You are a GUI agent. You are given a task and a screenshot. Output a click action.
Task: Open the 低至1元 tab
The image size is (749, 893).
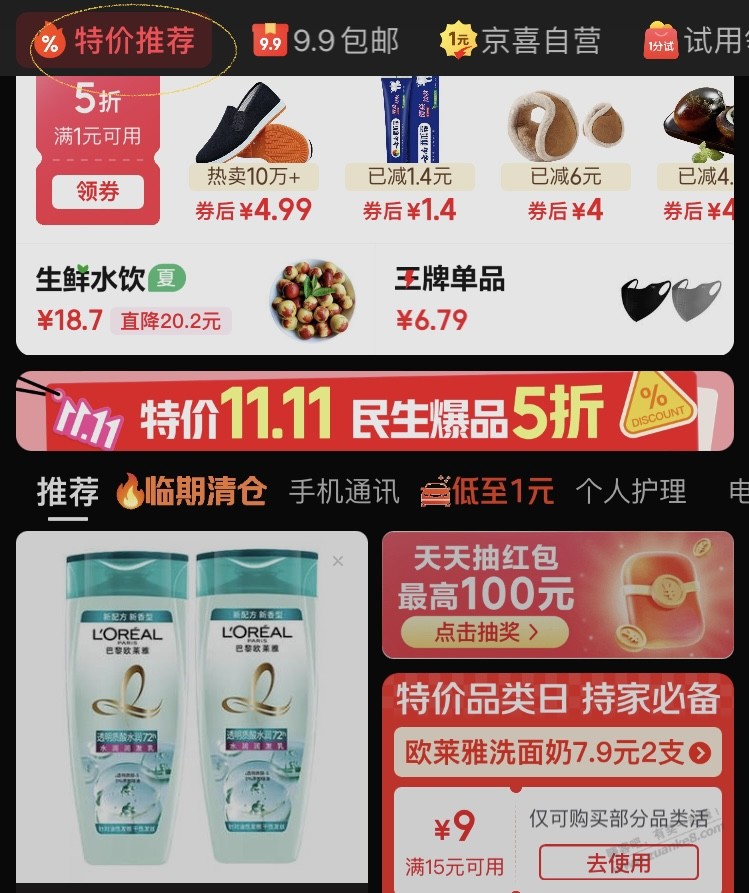click(488, 492)
